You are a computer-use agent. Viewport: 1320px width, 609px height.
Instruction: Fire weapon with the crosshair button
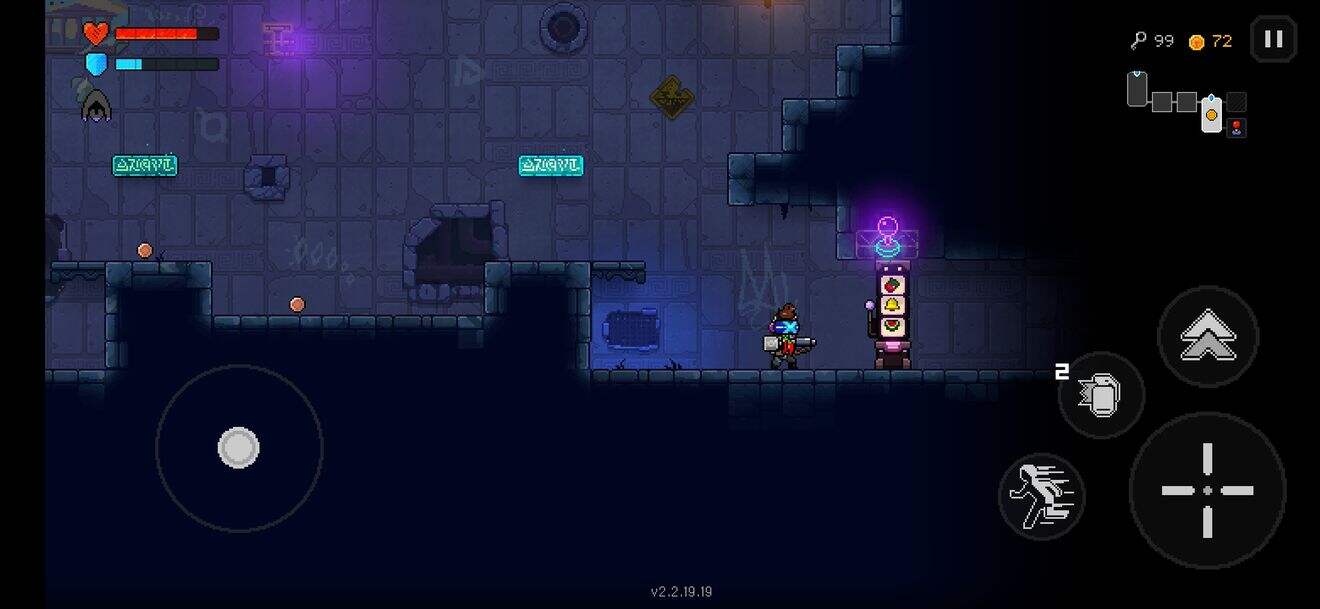1207,490
